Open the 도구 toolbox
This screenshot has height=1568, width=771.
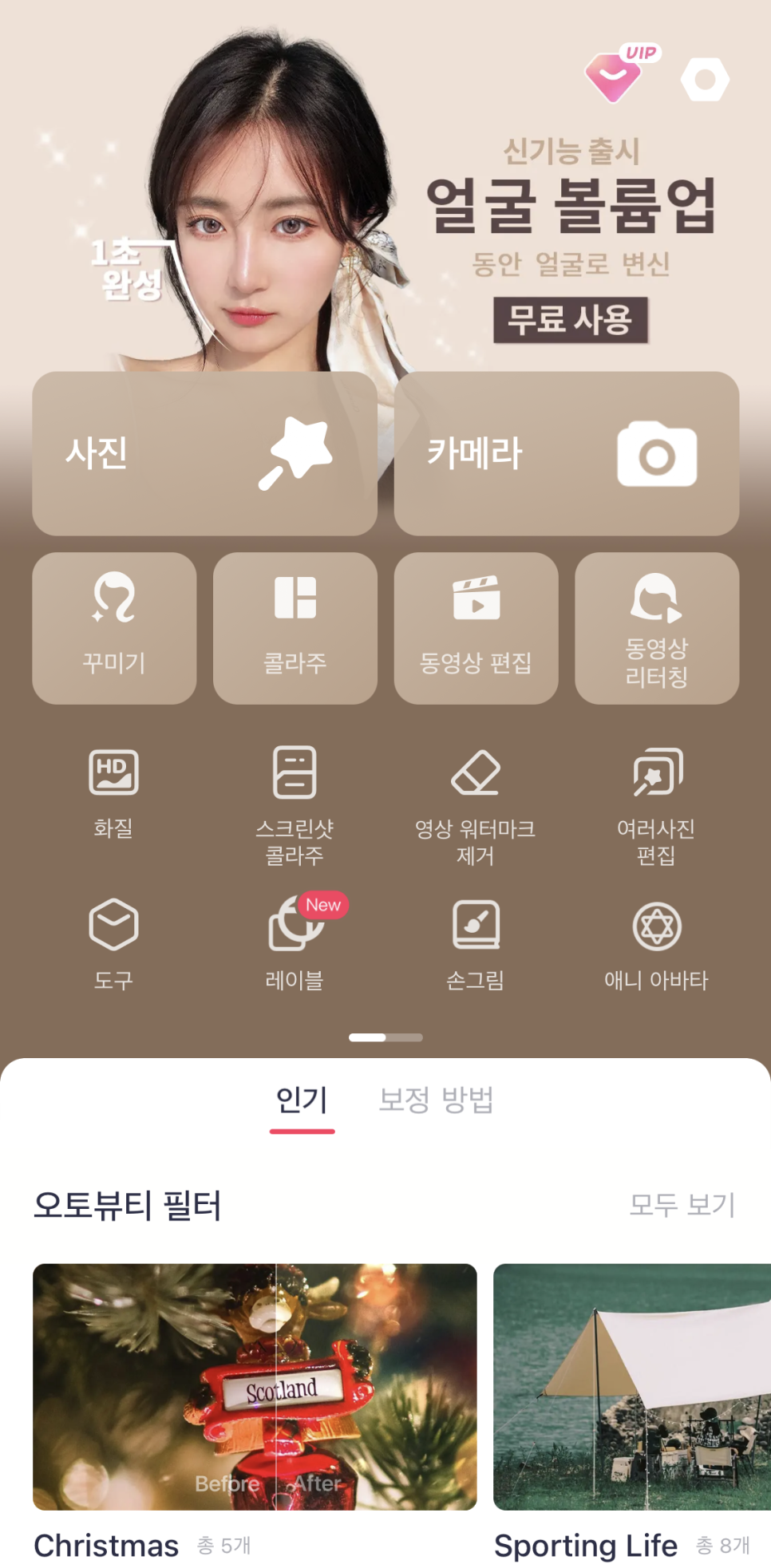point(113,945)
